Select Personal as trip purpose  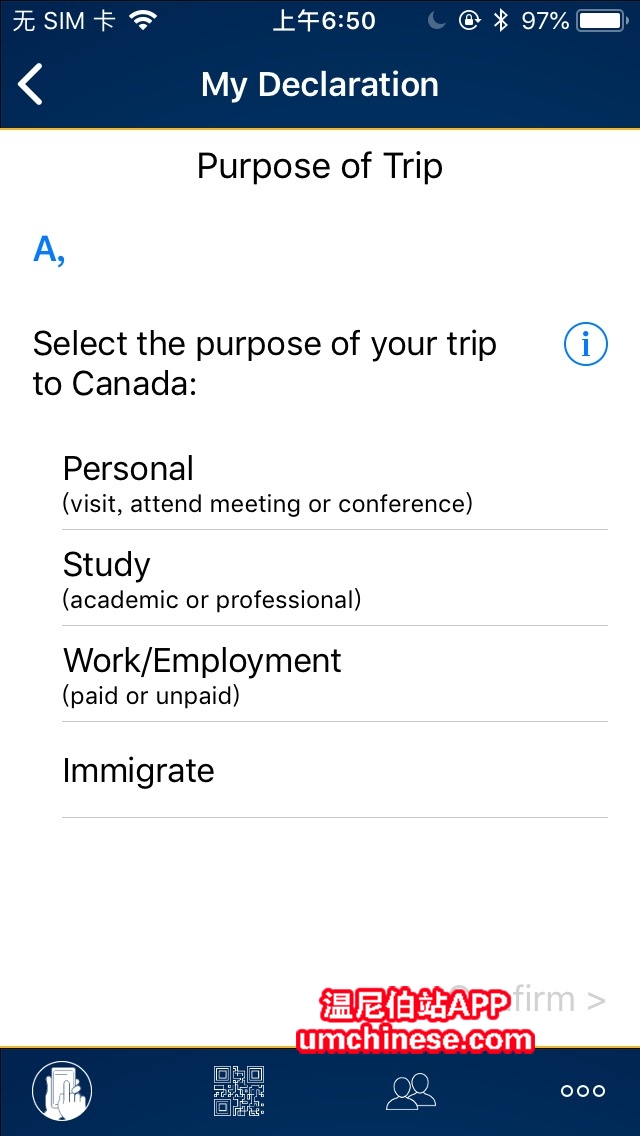point(334,483)
